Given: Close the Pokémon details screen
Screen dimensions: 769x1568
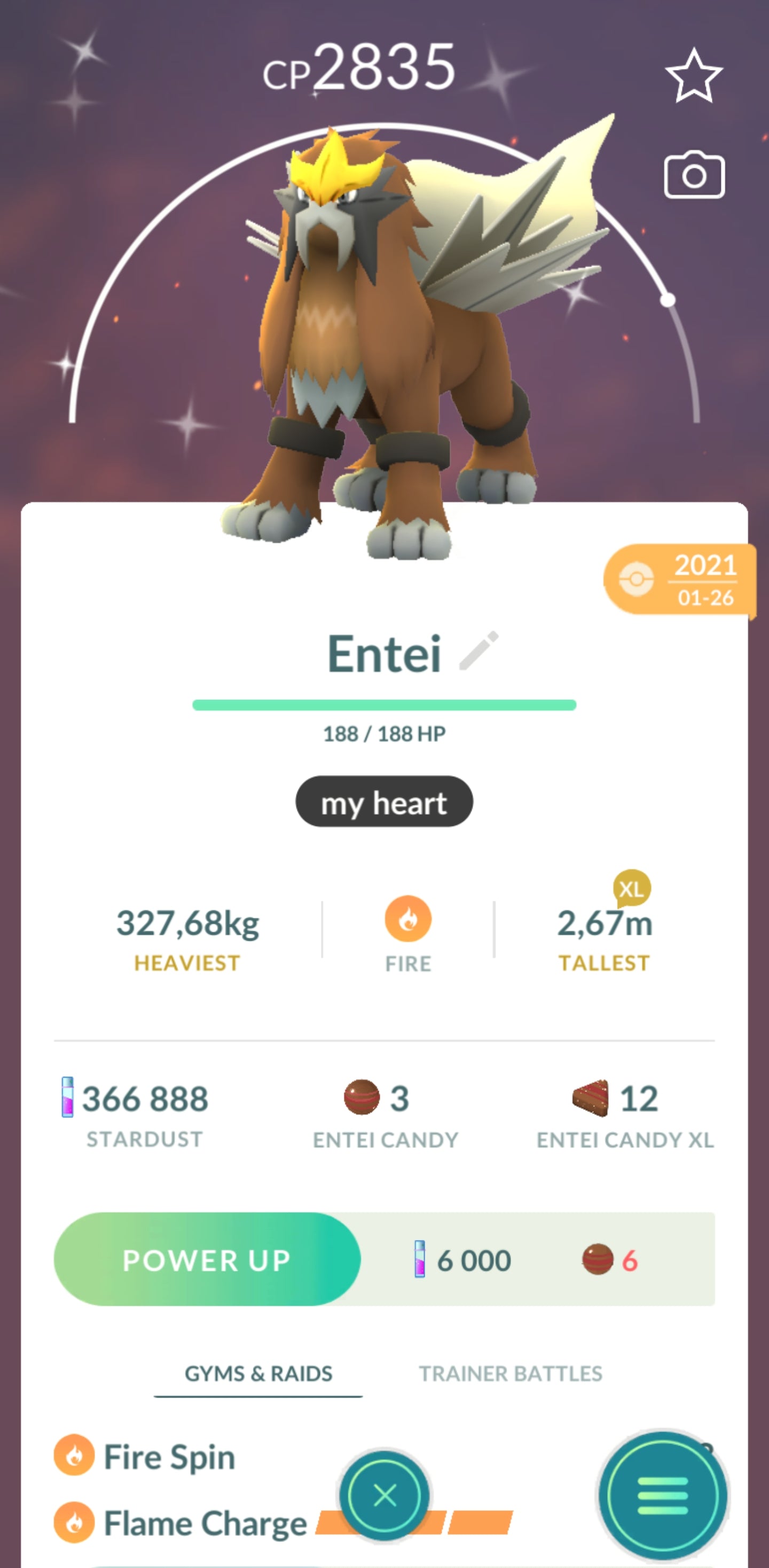Looking at the screenshot, I should [x=384, y=1495].
